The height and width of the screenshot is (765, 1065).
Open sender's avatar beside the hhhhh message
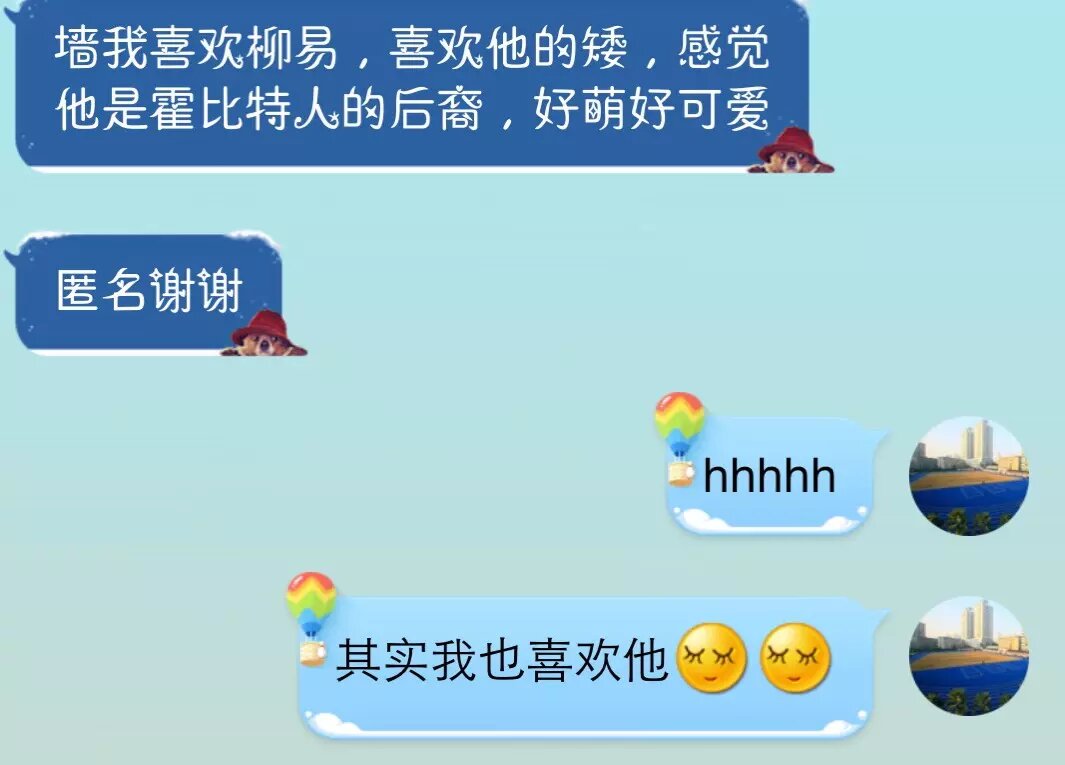point(968,476)
